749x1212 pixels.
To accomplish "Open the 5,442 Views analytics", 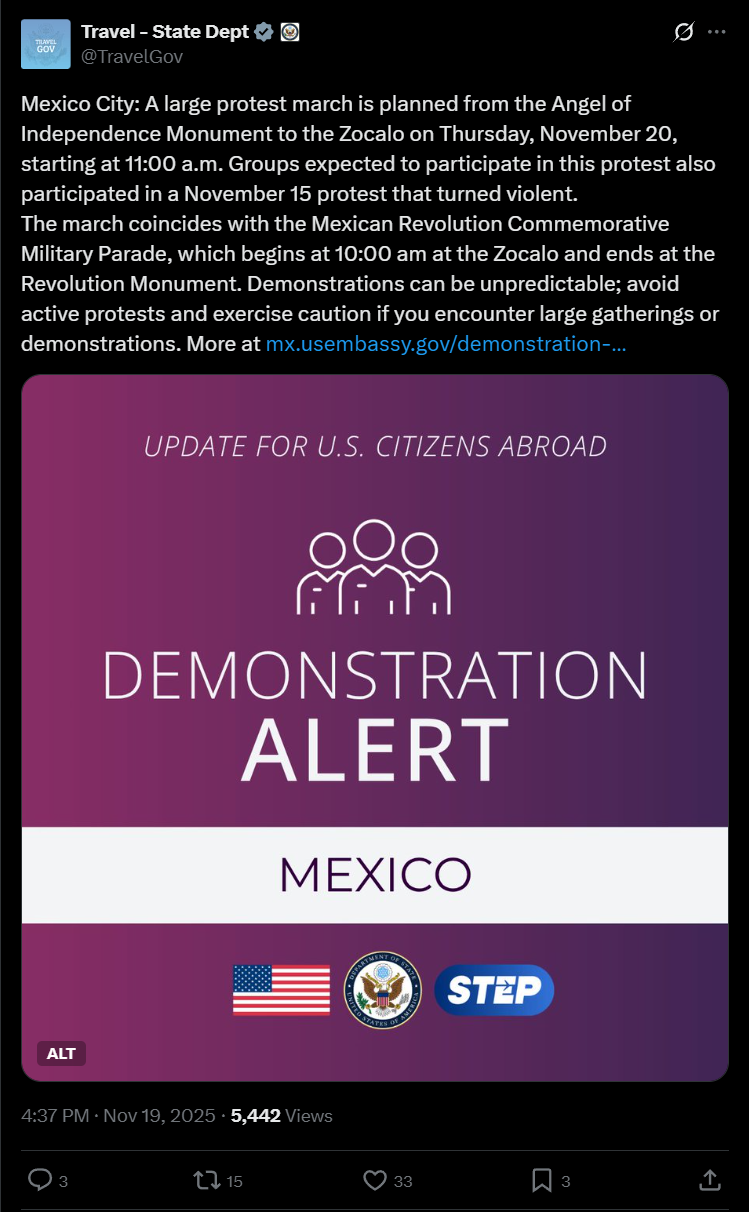I will click(x=281, y=1115).
